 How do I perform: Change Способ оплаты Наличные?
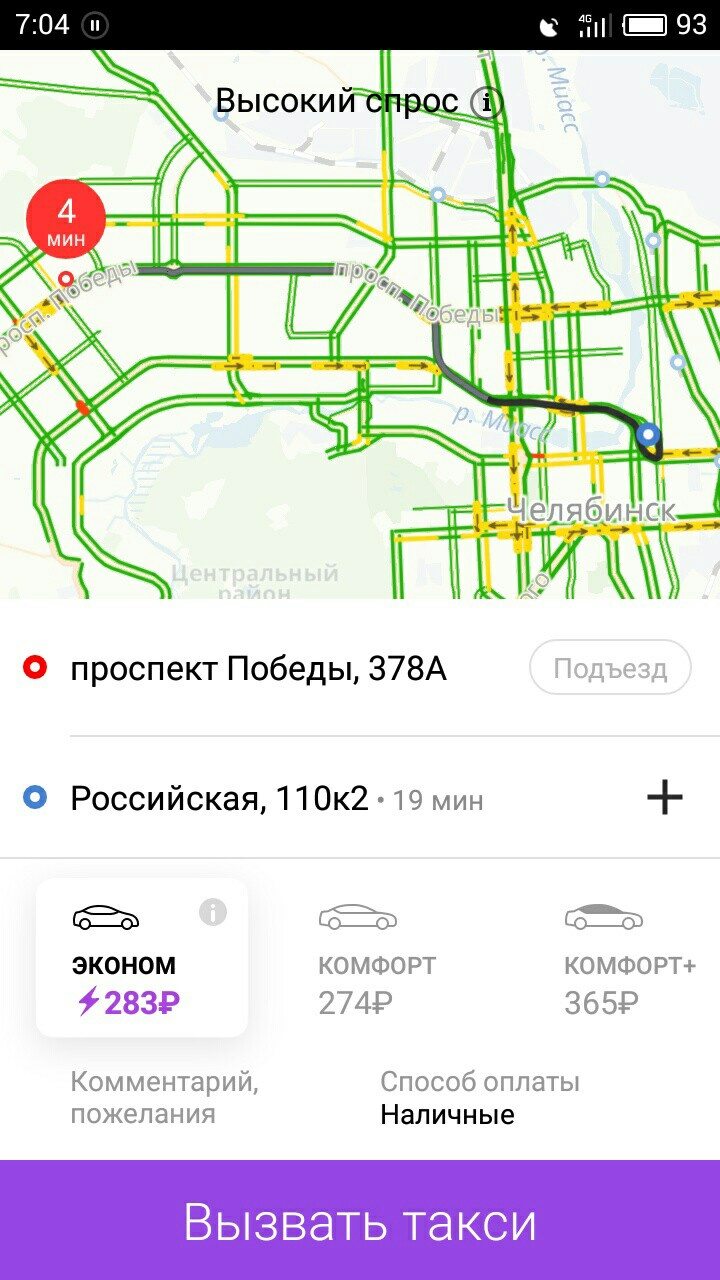[x=478, y=1099]
